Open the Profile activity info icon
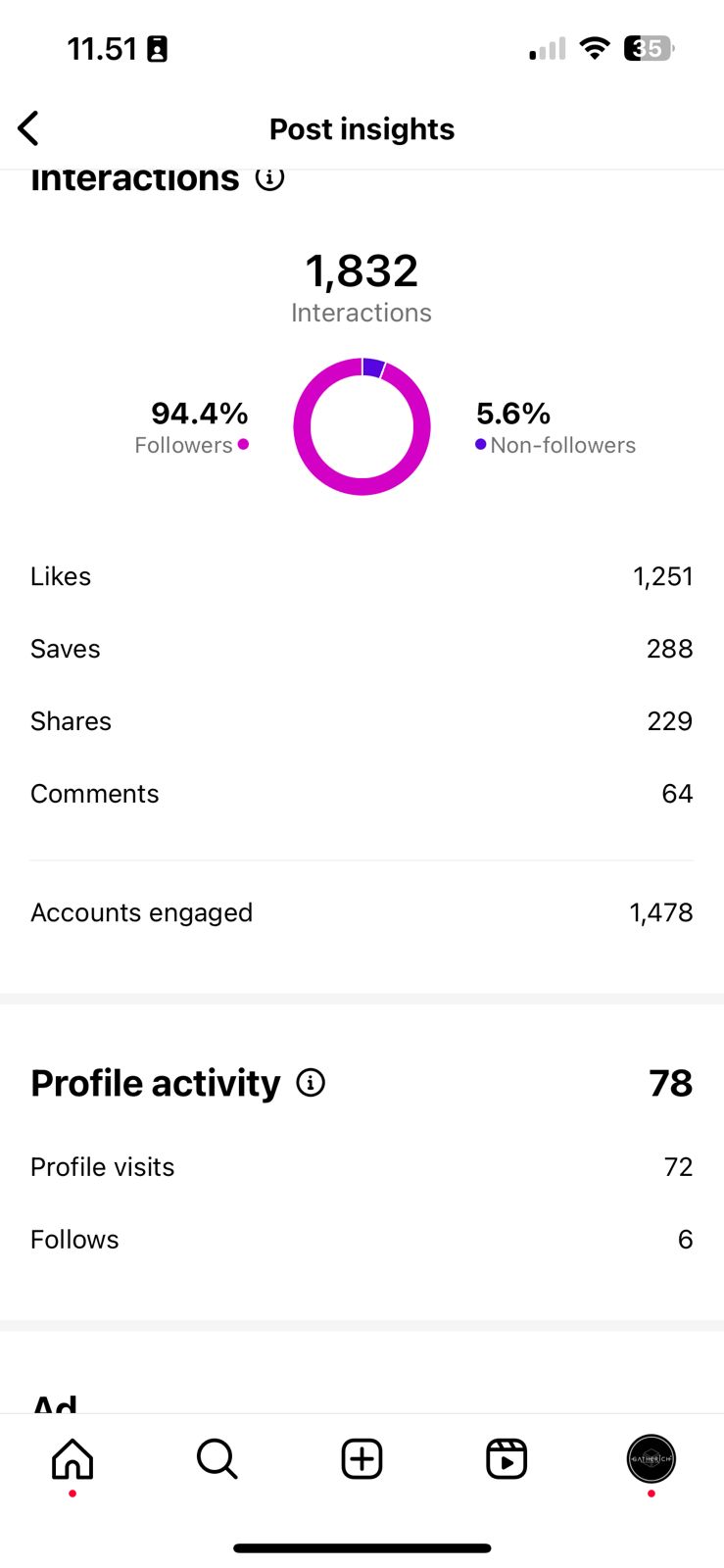The image size is (724, 1568). tap(311, 1083)
